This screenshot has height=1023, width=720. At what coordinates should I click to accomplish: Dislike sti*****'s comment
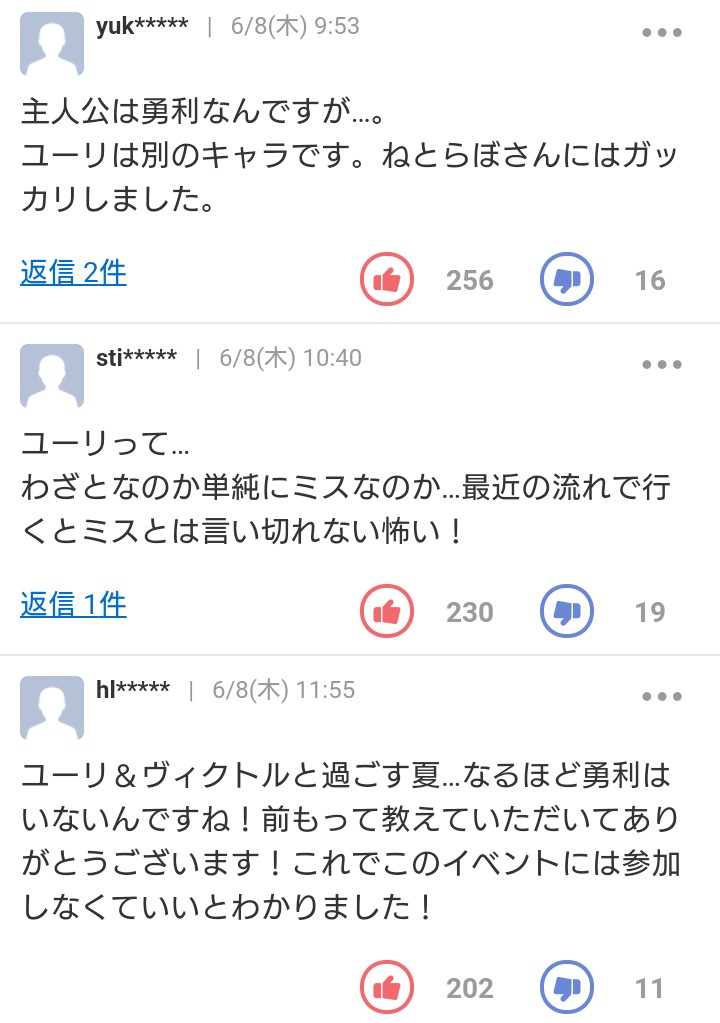pyautogui.click(x=567, y=611)
